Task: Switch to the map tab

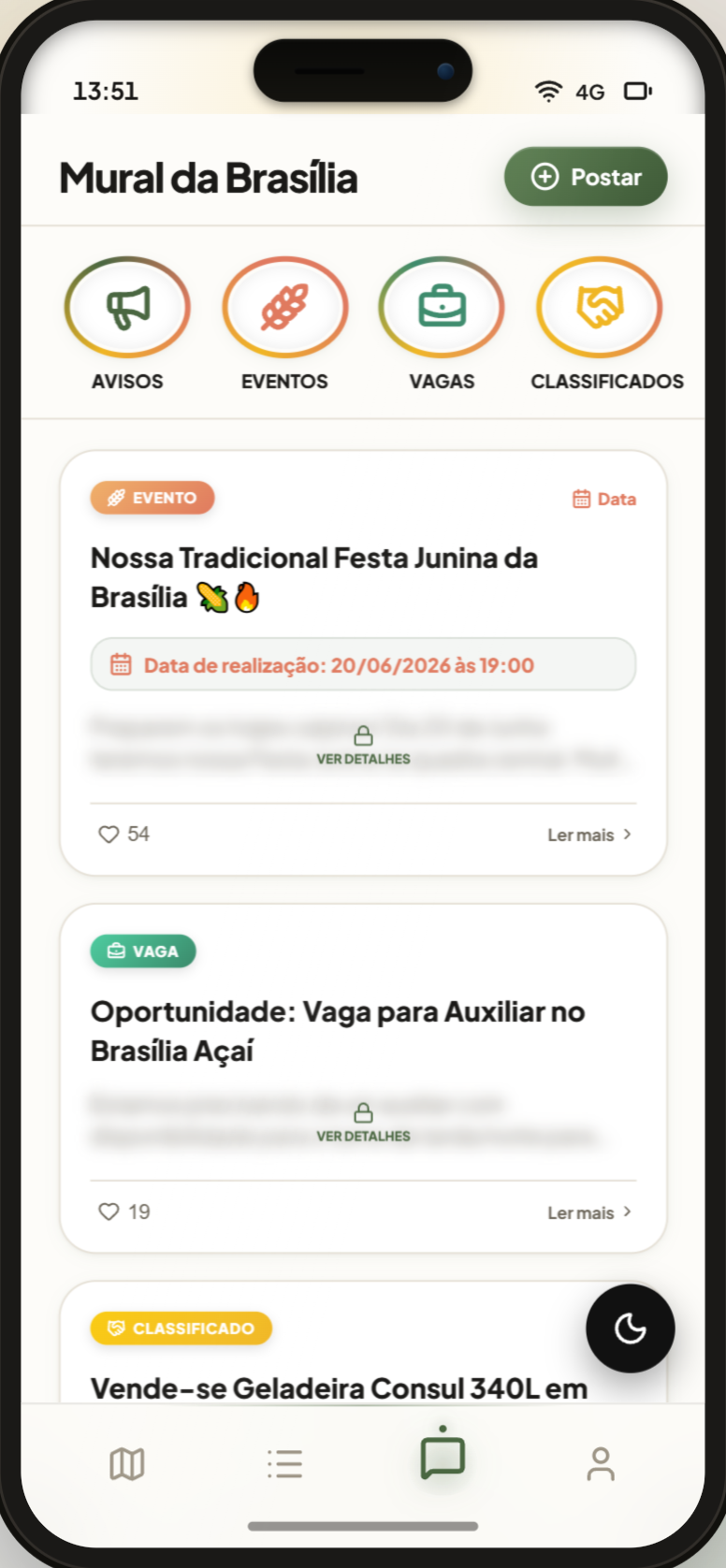Action: click(127, 1463)
